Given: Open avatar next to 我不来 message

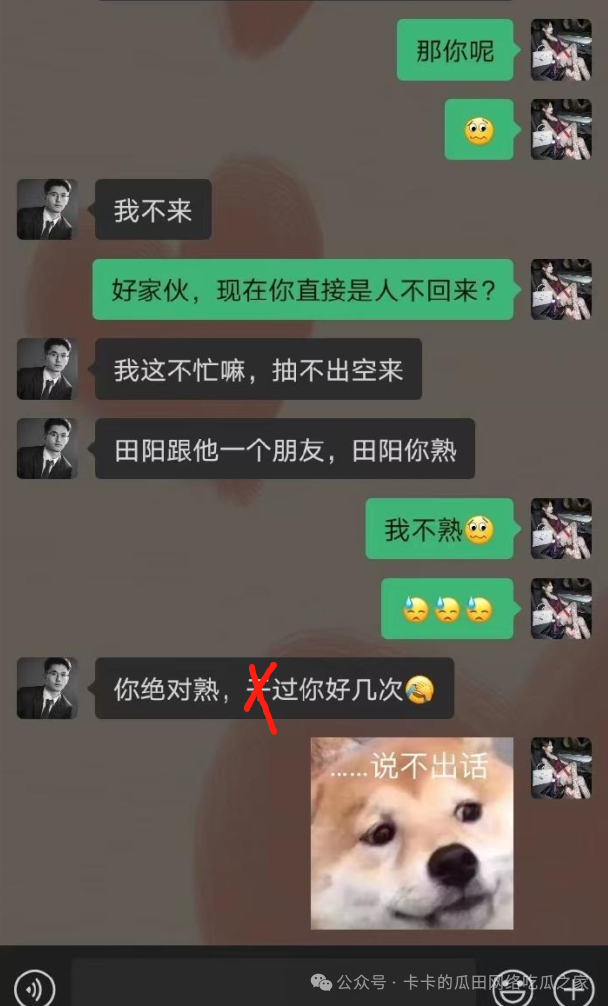Looking at the screenshot, I should coord(46,209).
